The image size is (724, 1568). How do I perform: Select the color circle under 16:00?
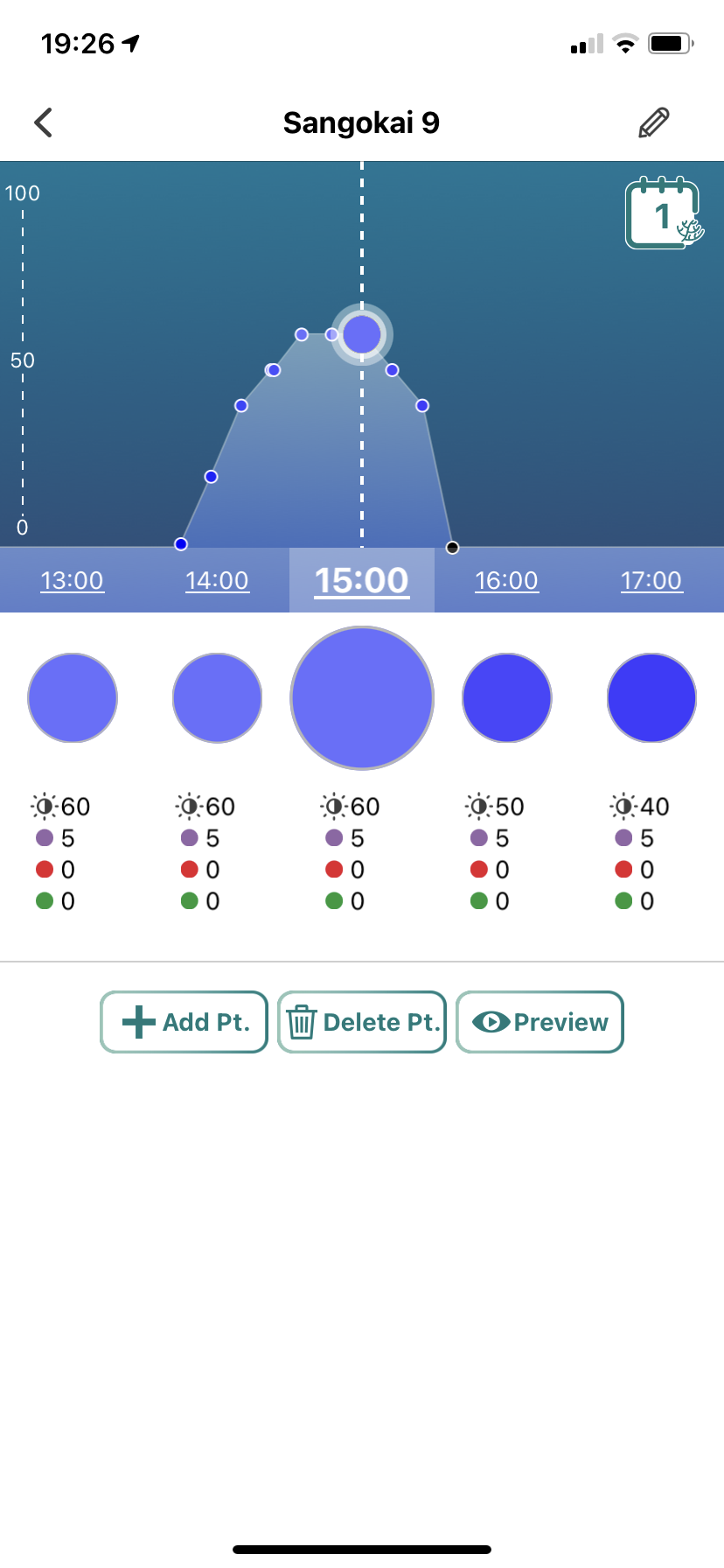pos(507,698)
